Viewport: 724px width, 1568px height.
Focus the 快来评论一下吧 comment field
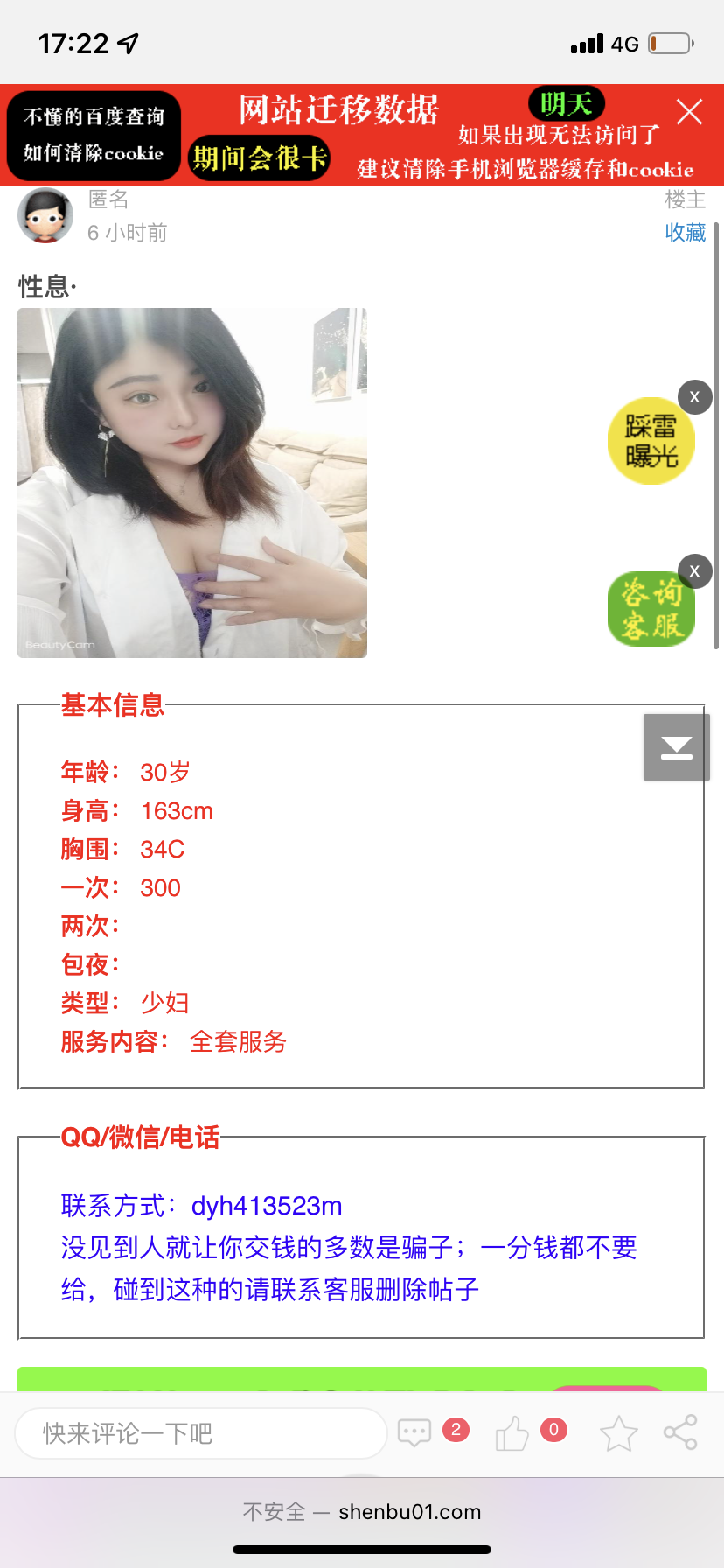tap(201, 1433)
